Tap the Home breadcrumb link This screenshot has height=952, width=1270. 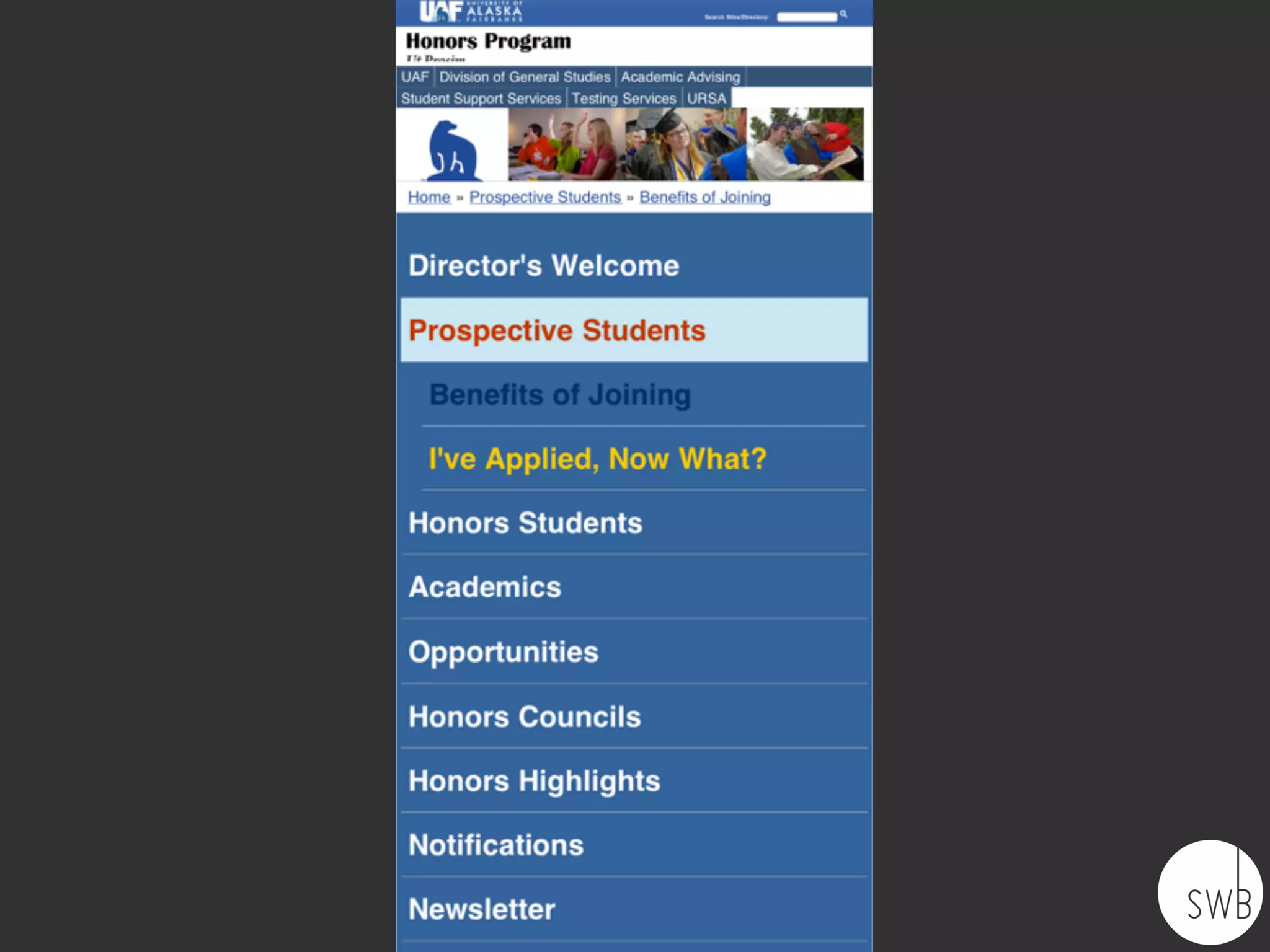tap(429, 197)
